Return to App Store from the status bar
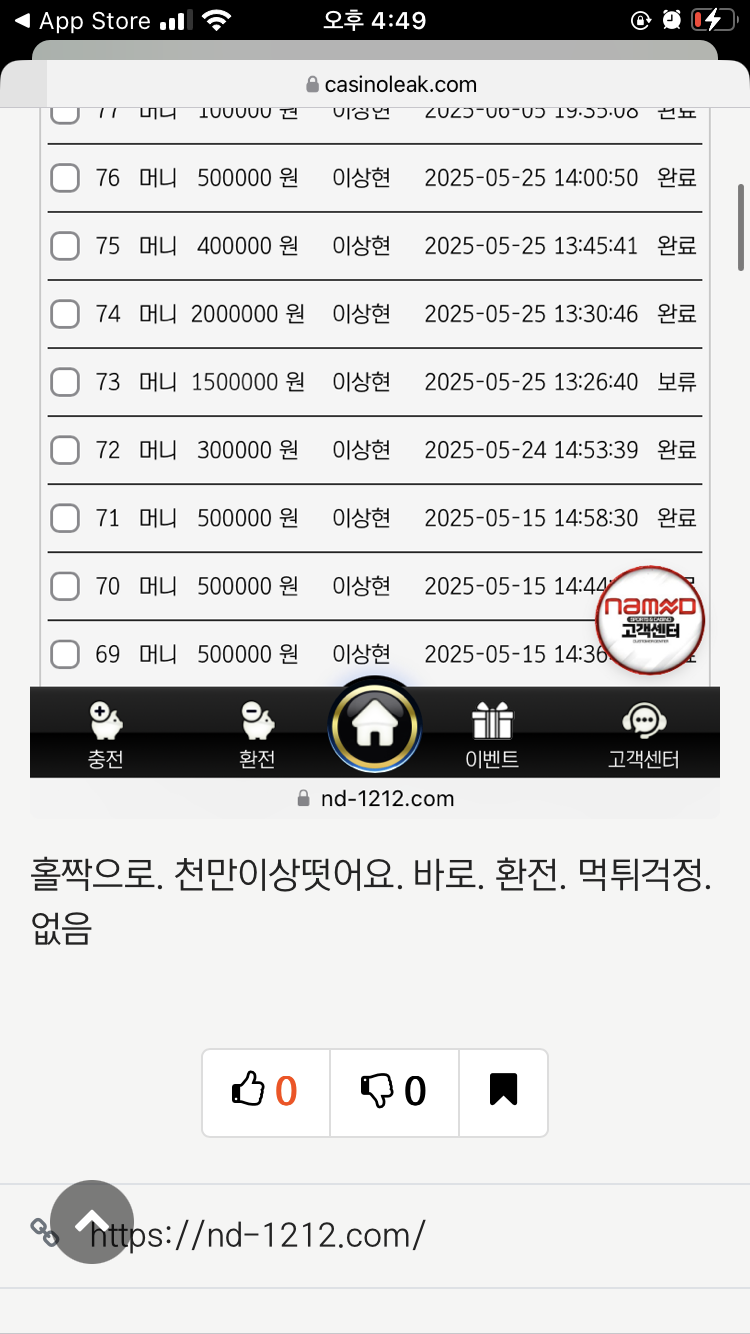 click(82, 21)
